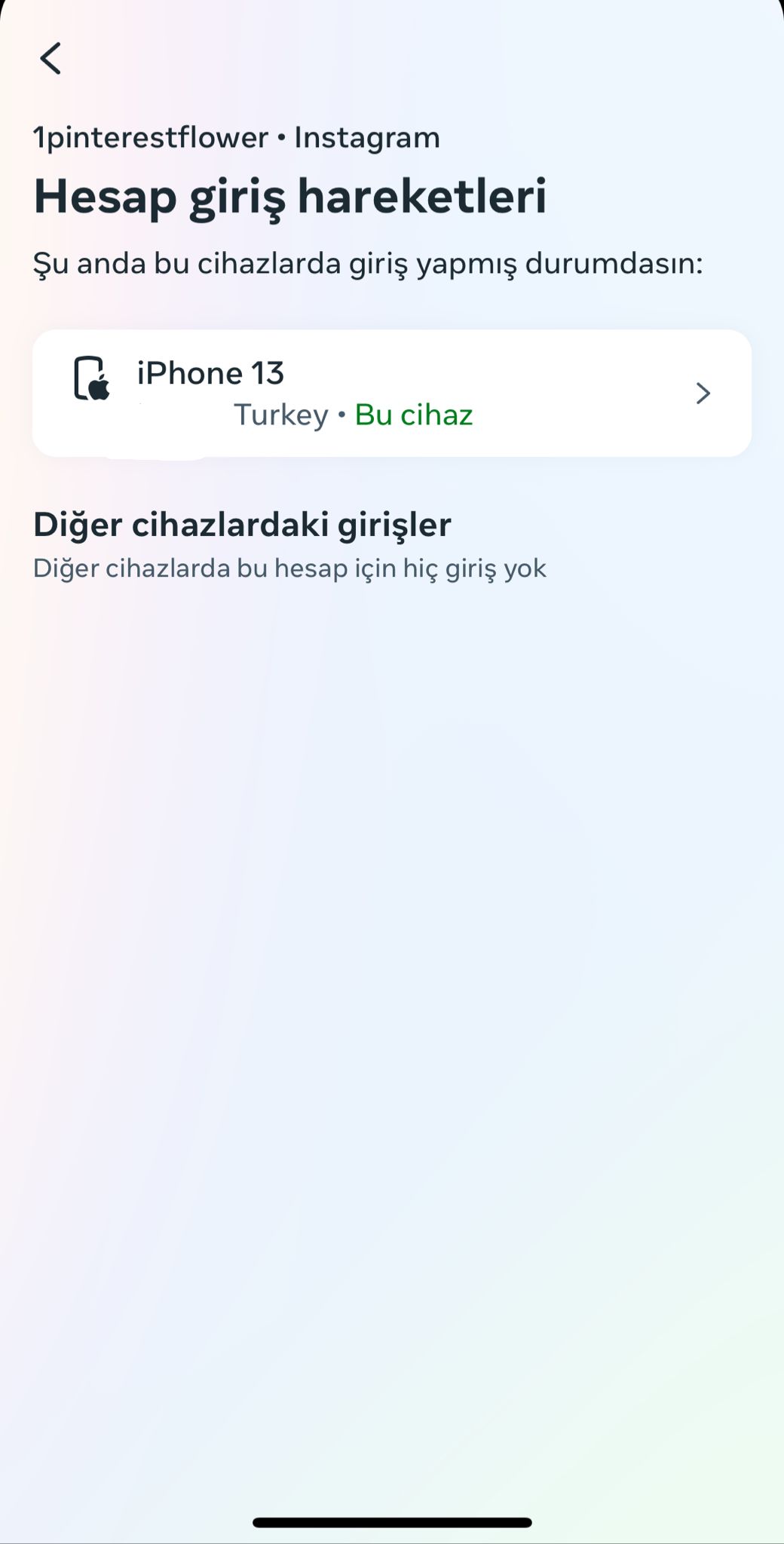Tap the Diğer cihazlardaki girişler heading
784x1544 pixels.
242,525
